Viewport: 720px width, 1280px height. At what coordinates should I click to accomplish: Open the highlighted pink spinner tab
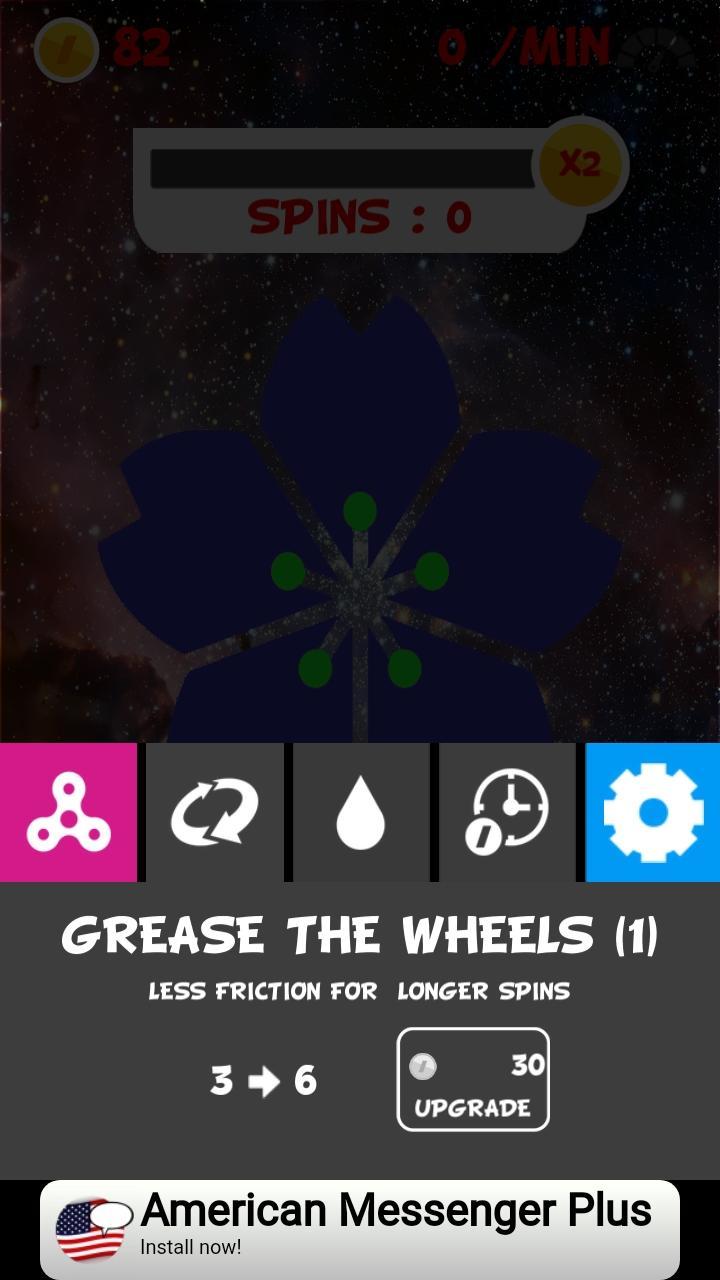point(68,812)
